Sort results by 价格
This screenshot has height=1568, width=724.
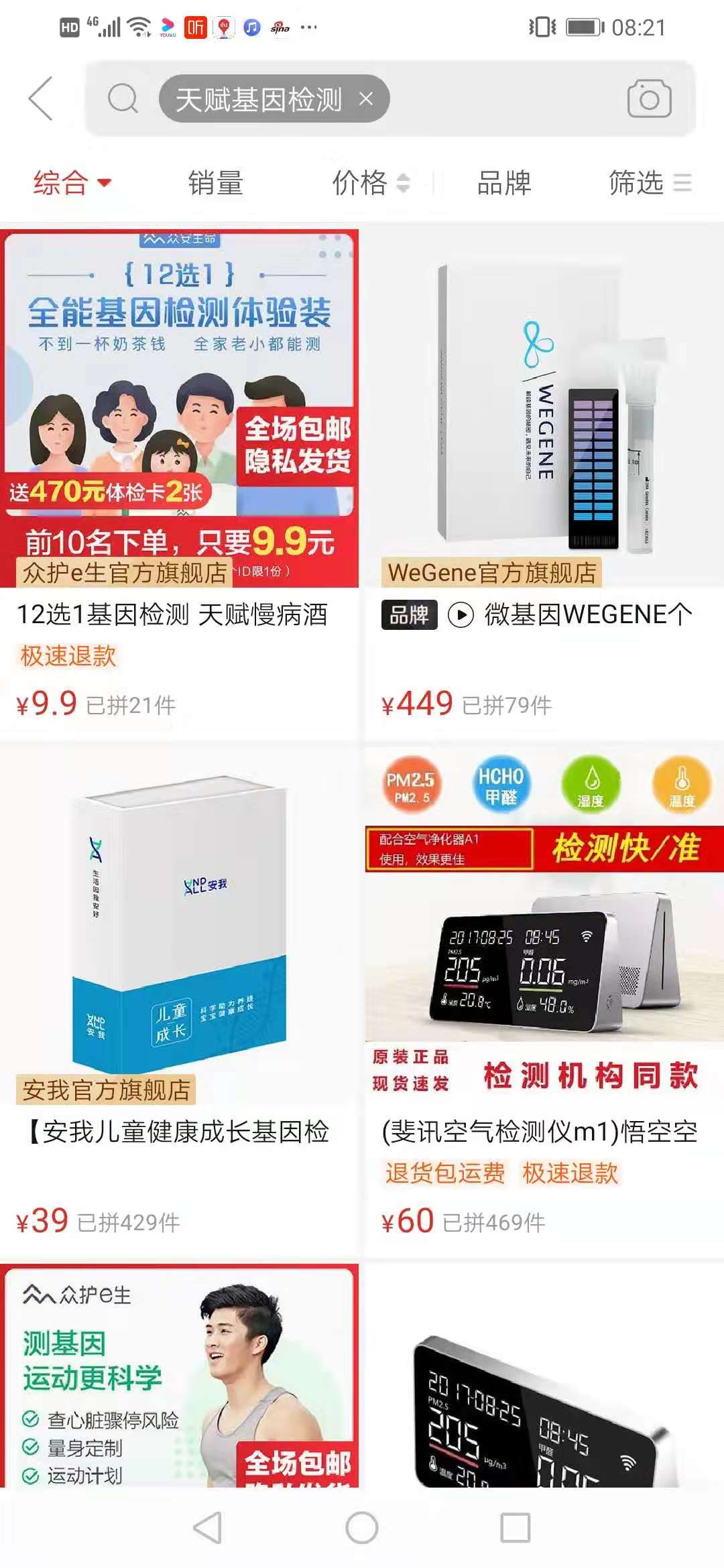[370, 182]
